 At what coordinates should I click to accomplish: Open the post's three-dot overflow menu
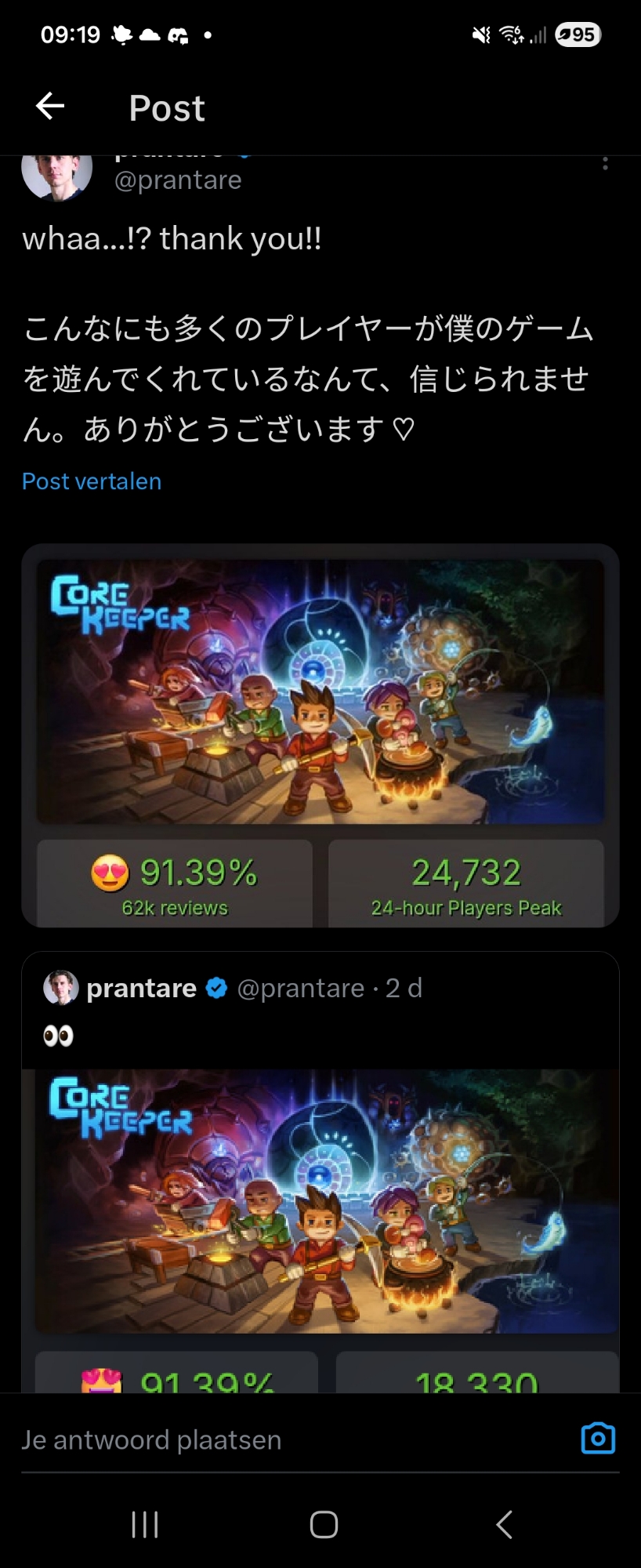click(x=605, y=163)
